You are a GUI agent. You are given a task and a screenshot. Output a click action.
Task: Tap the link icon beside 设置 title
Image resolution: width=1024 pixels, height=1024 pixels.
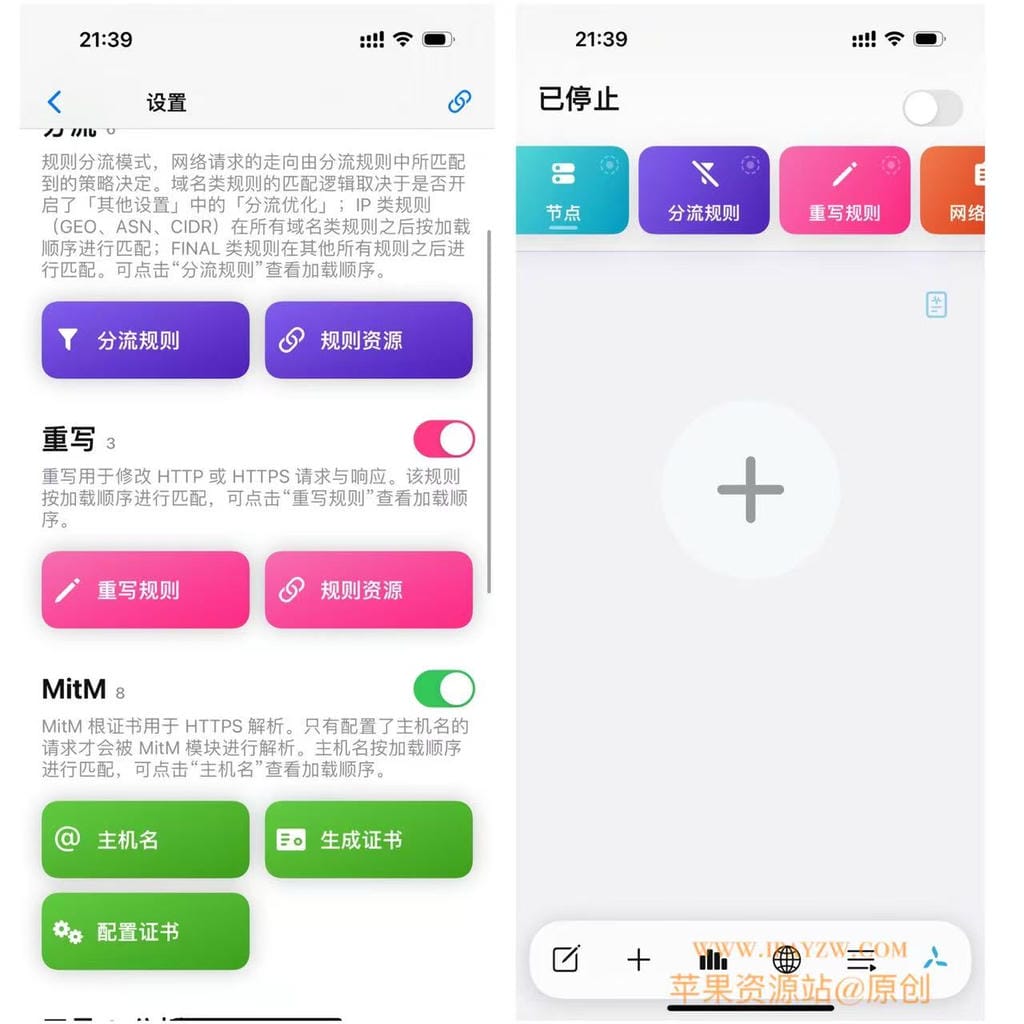tap(459, 101)
